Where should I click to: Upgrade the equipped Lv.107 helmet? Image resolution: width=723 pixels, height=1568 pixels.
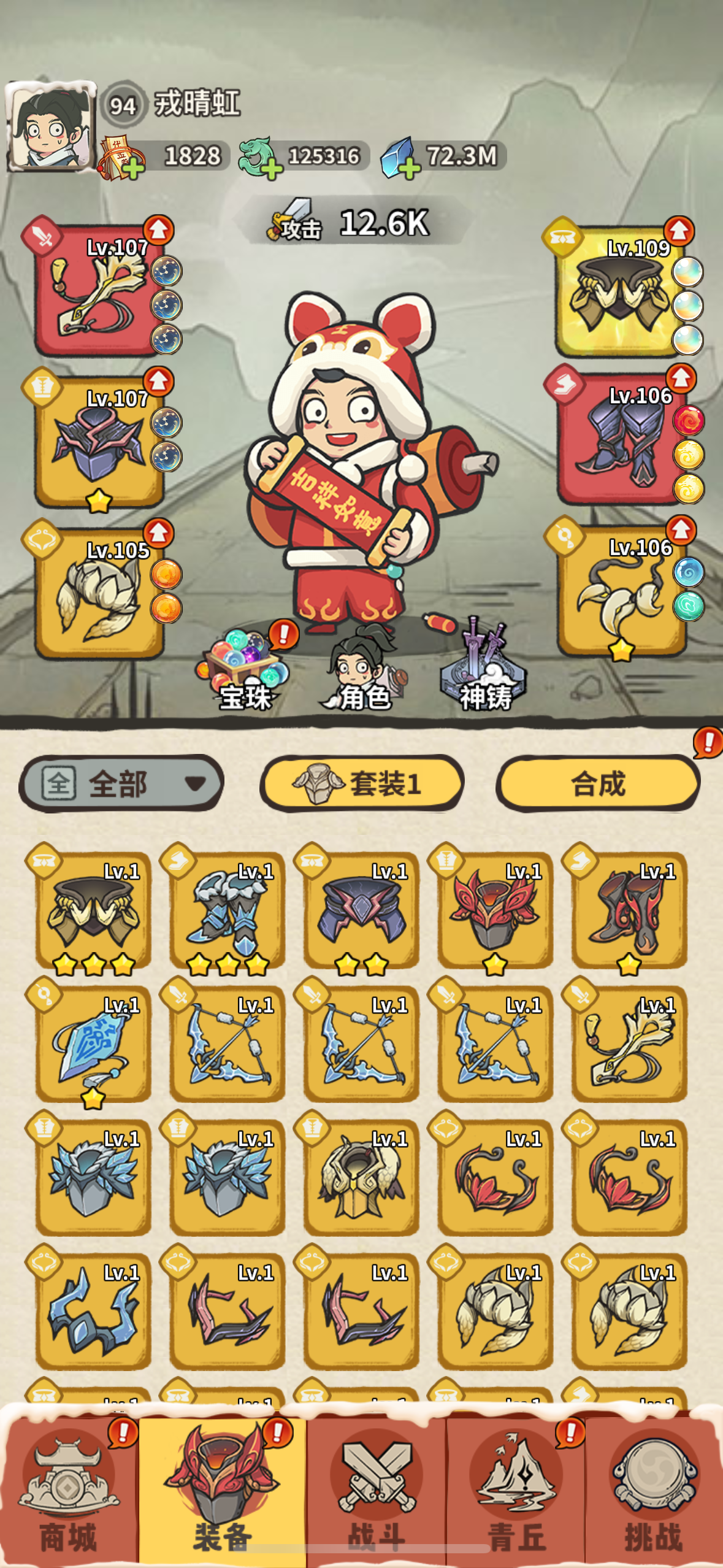159,382
